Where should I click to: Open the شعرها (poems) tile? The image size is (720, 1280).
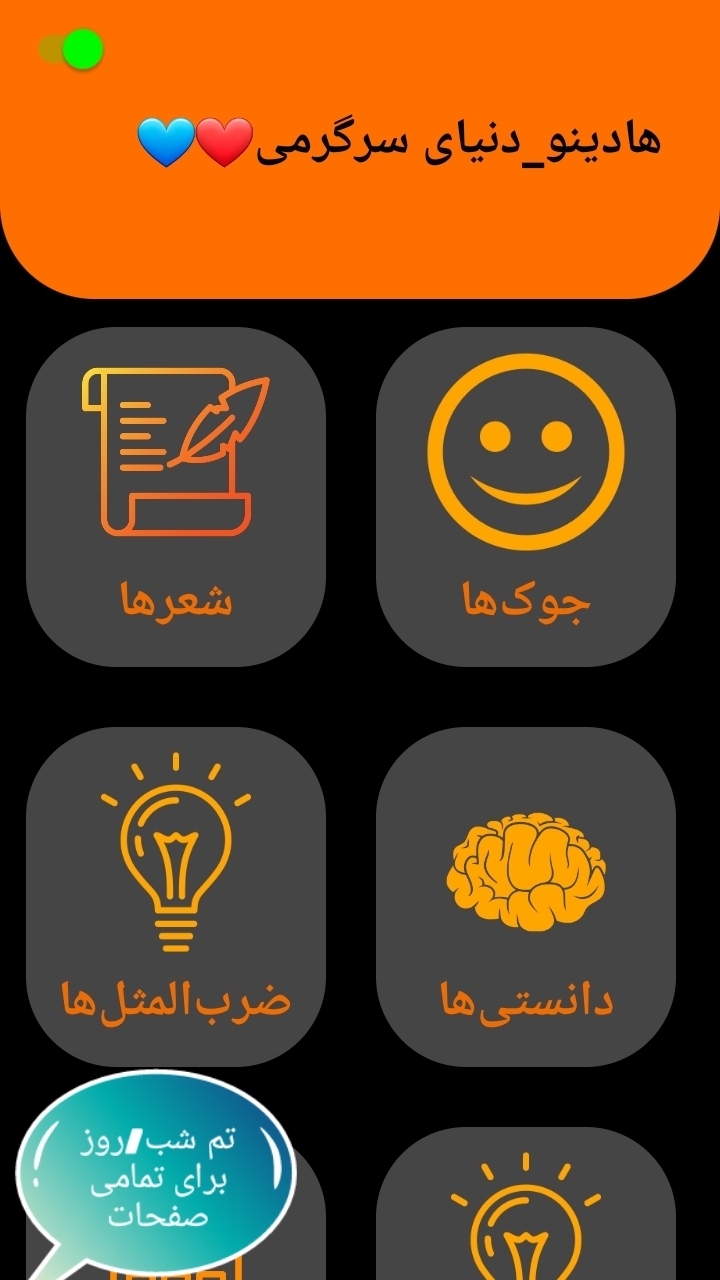[176, 497]
